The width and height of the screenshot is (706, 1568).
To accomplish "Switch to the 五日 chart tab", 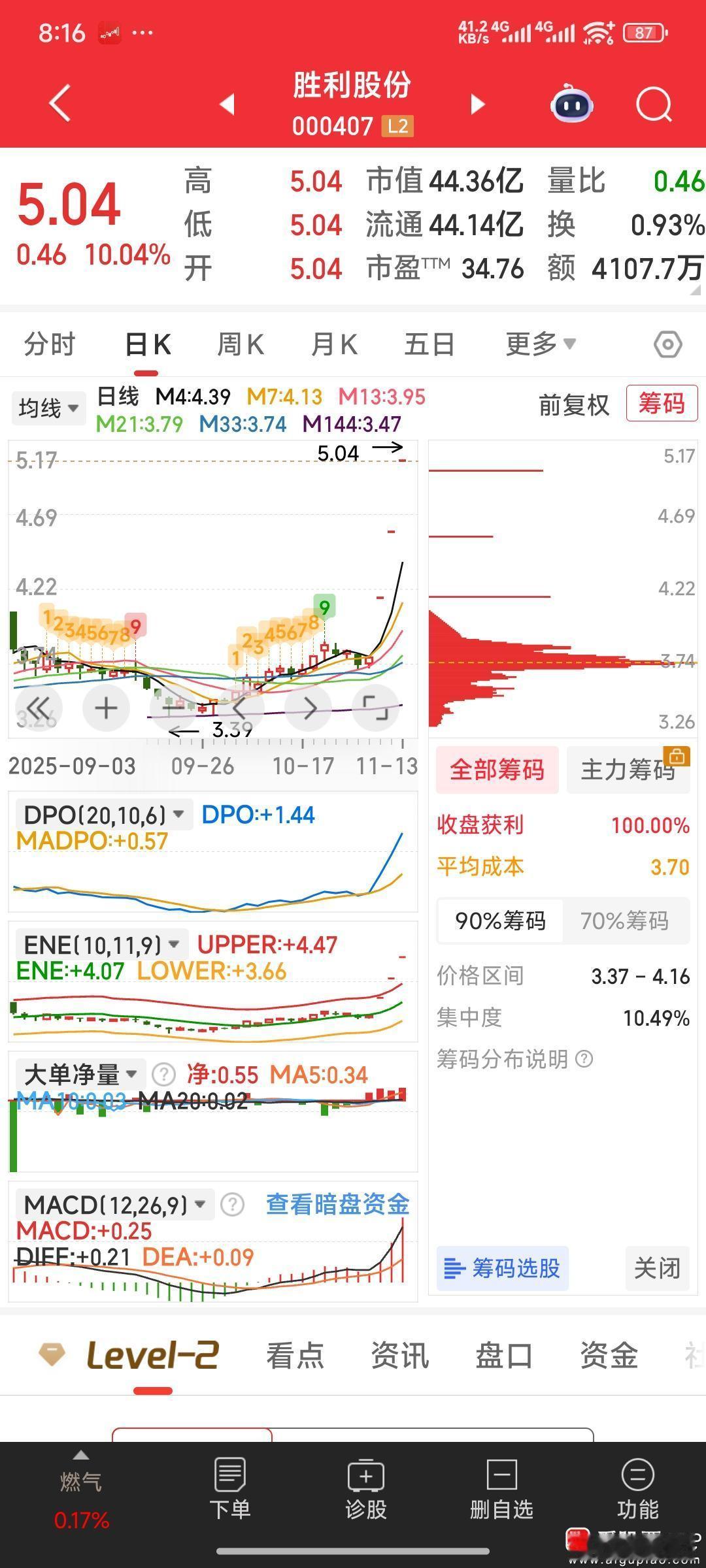I will pos(429,344).
